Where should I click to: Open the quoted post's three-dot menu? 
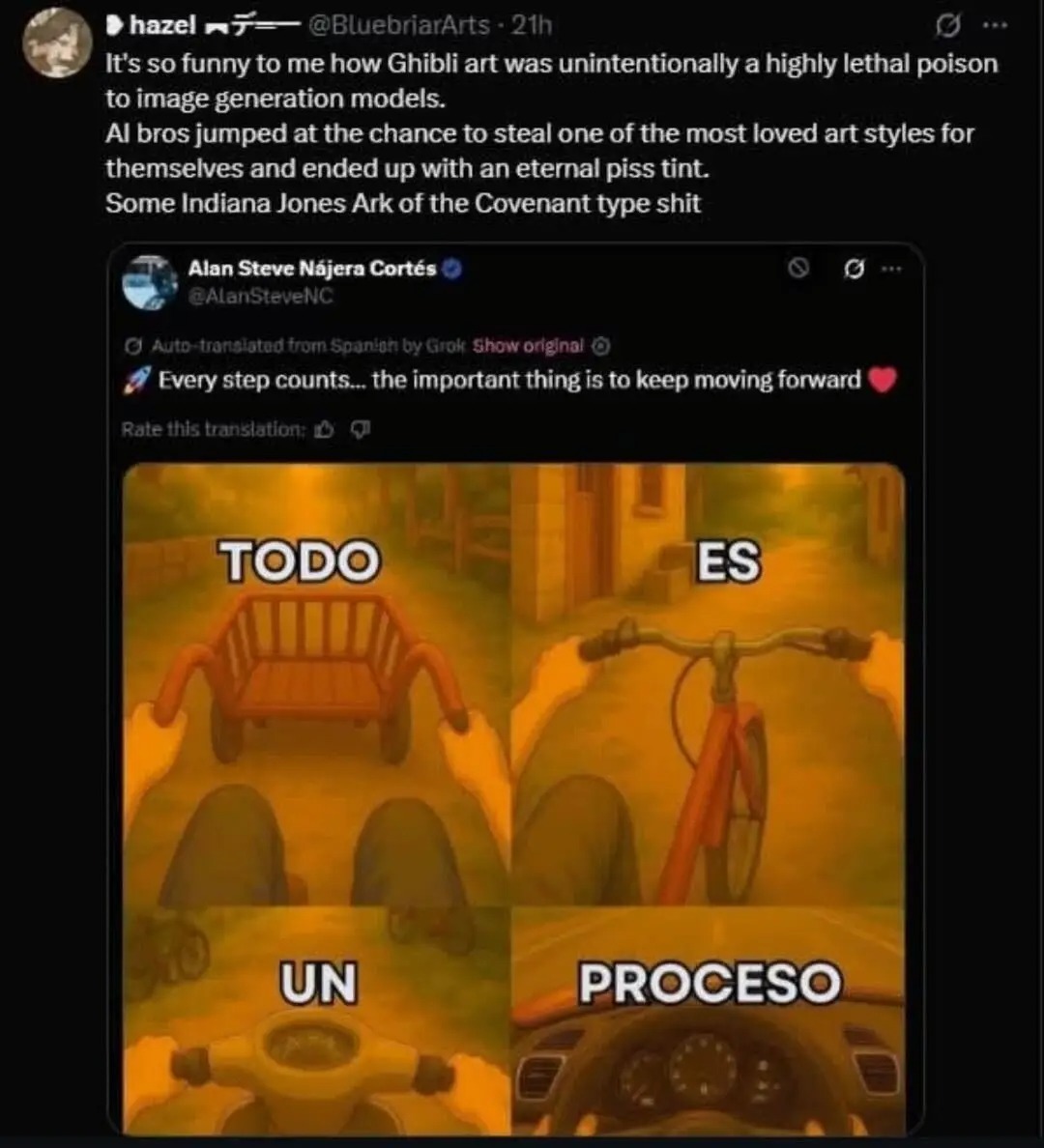coord(890,270)
